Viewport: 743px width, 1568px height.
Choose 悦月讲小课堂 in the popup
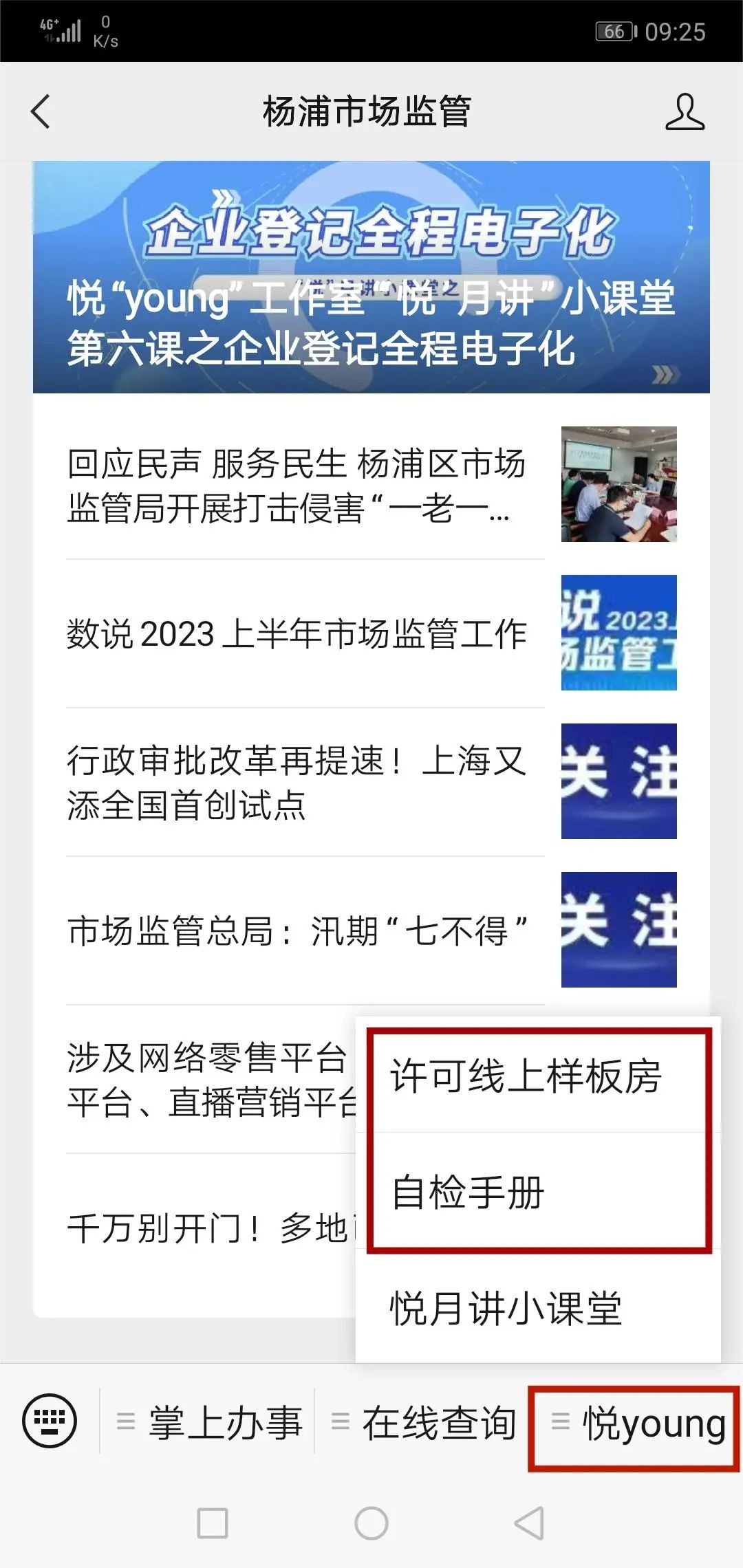pos(506,1308)
